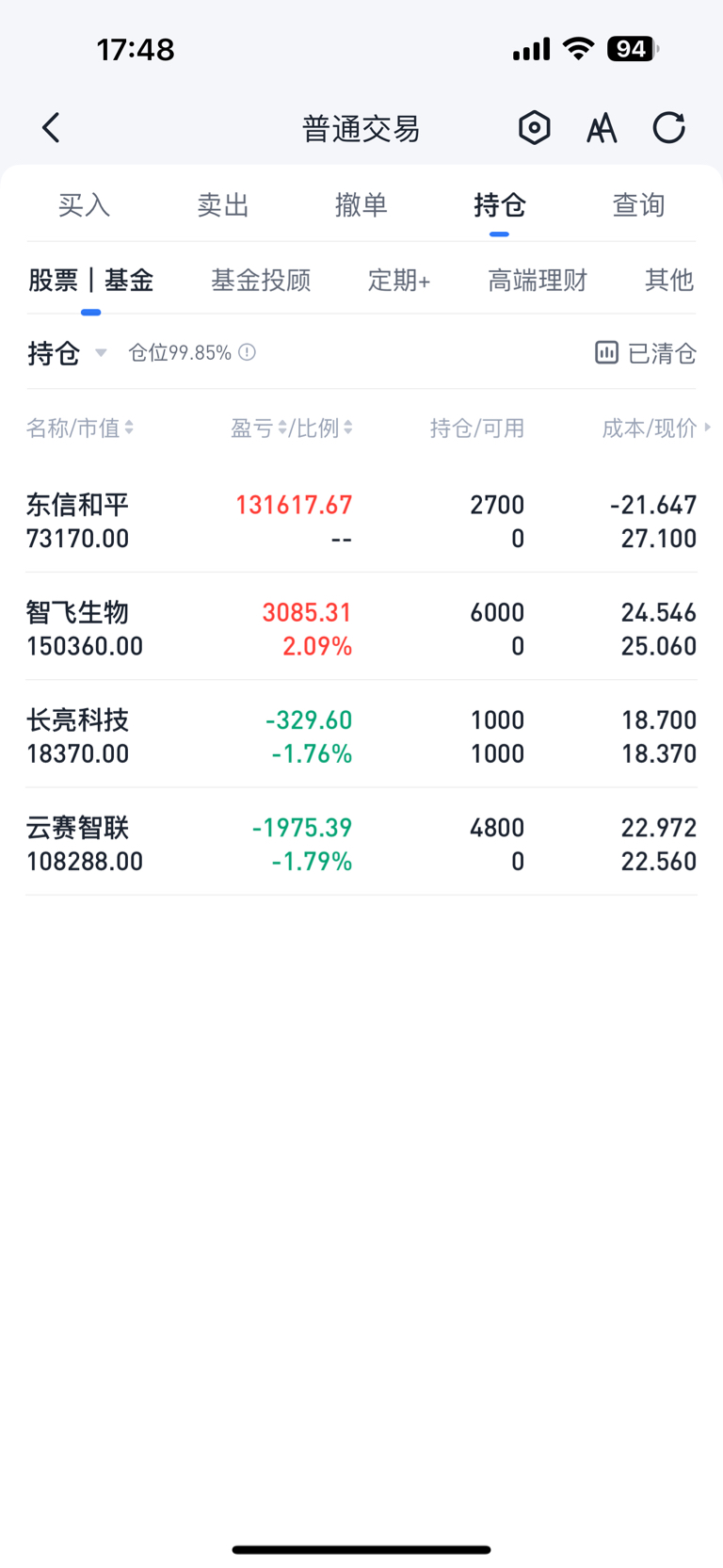
Task: Change font size with the A icon
Action: (602, 128)
